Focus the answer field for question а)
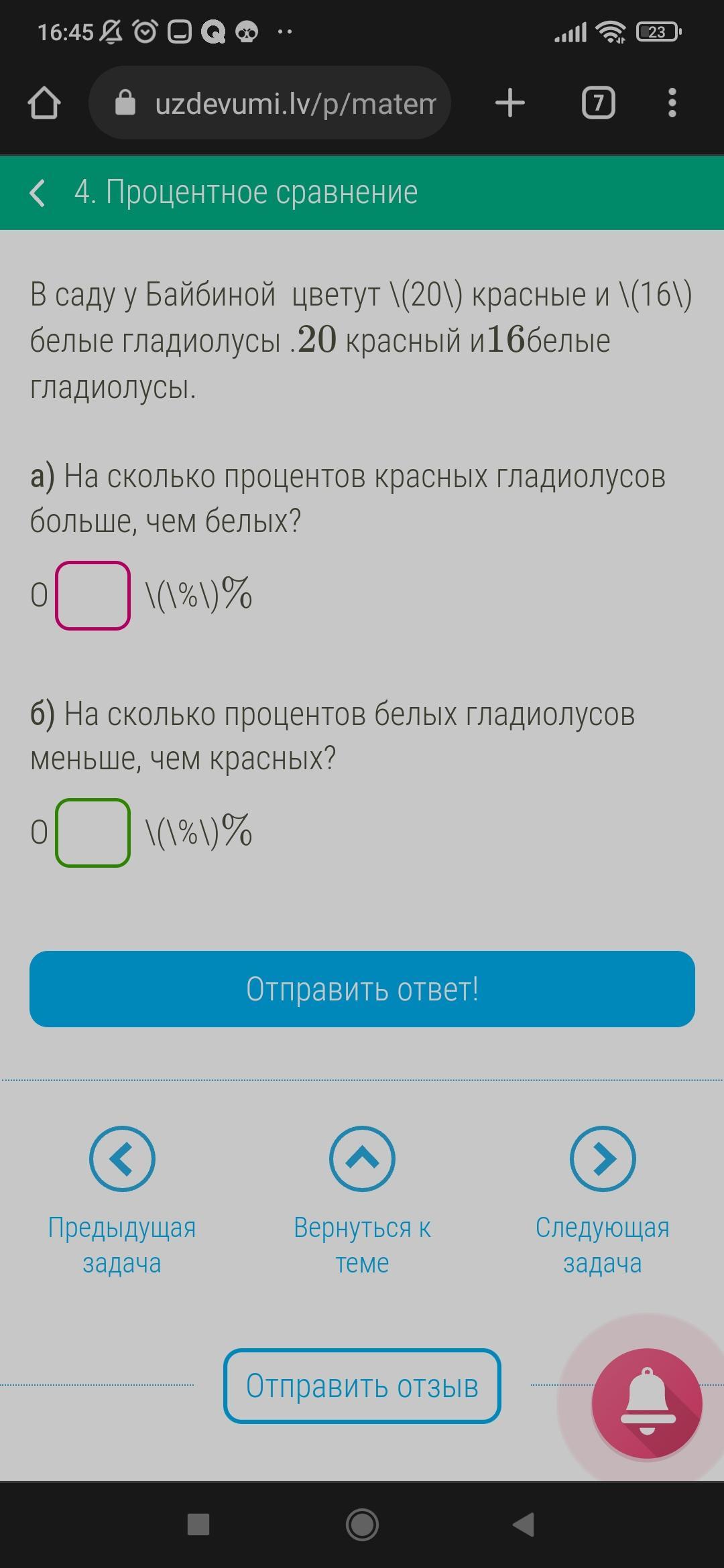The height and width of the screenshot is (1568, 724). click(x=93, y=596)
